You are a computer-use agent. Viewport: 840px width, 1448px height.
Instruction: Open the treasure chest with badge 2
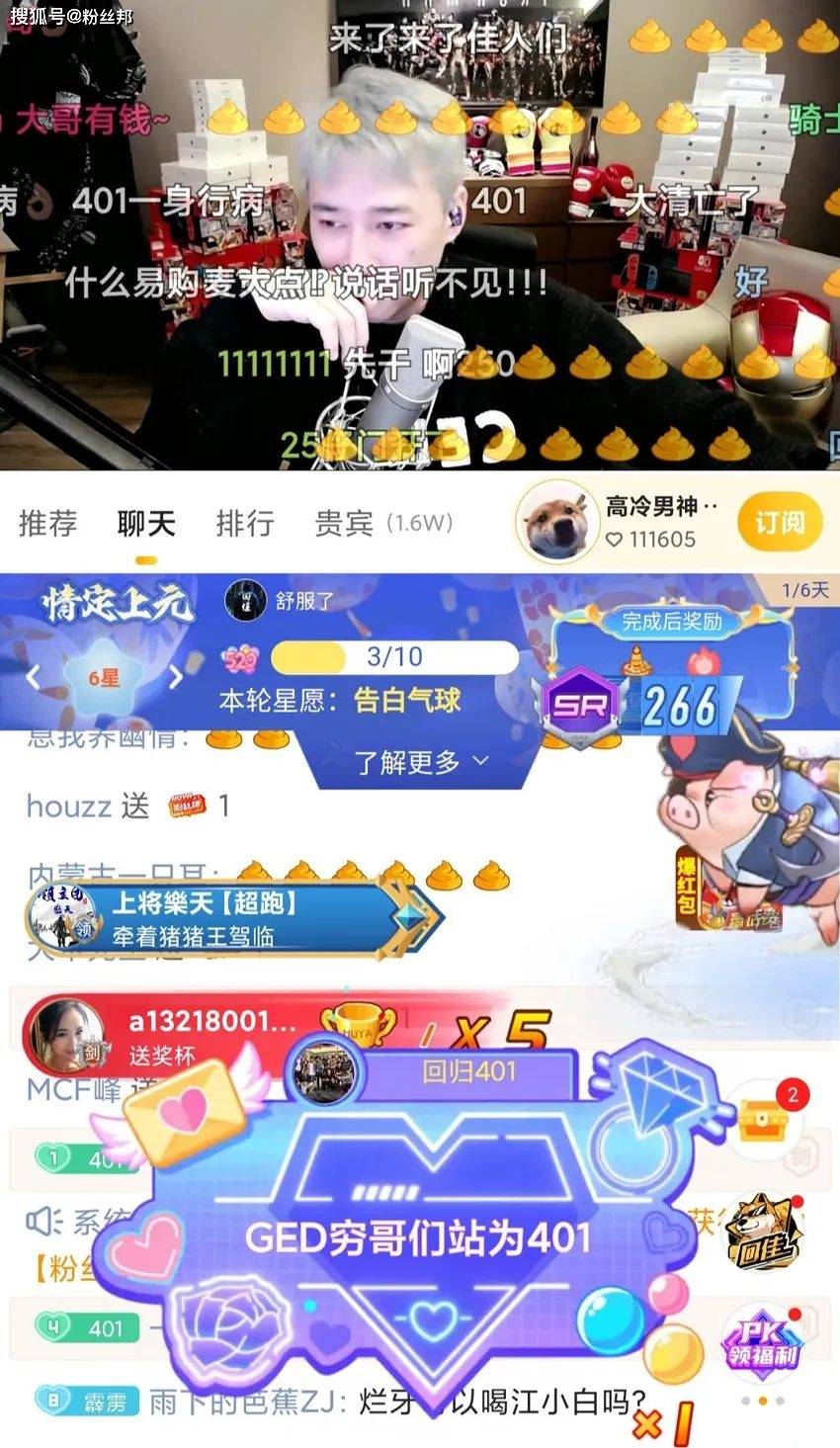(763, 1114)
